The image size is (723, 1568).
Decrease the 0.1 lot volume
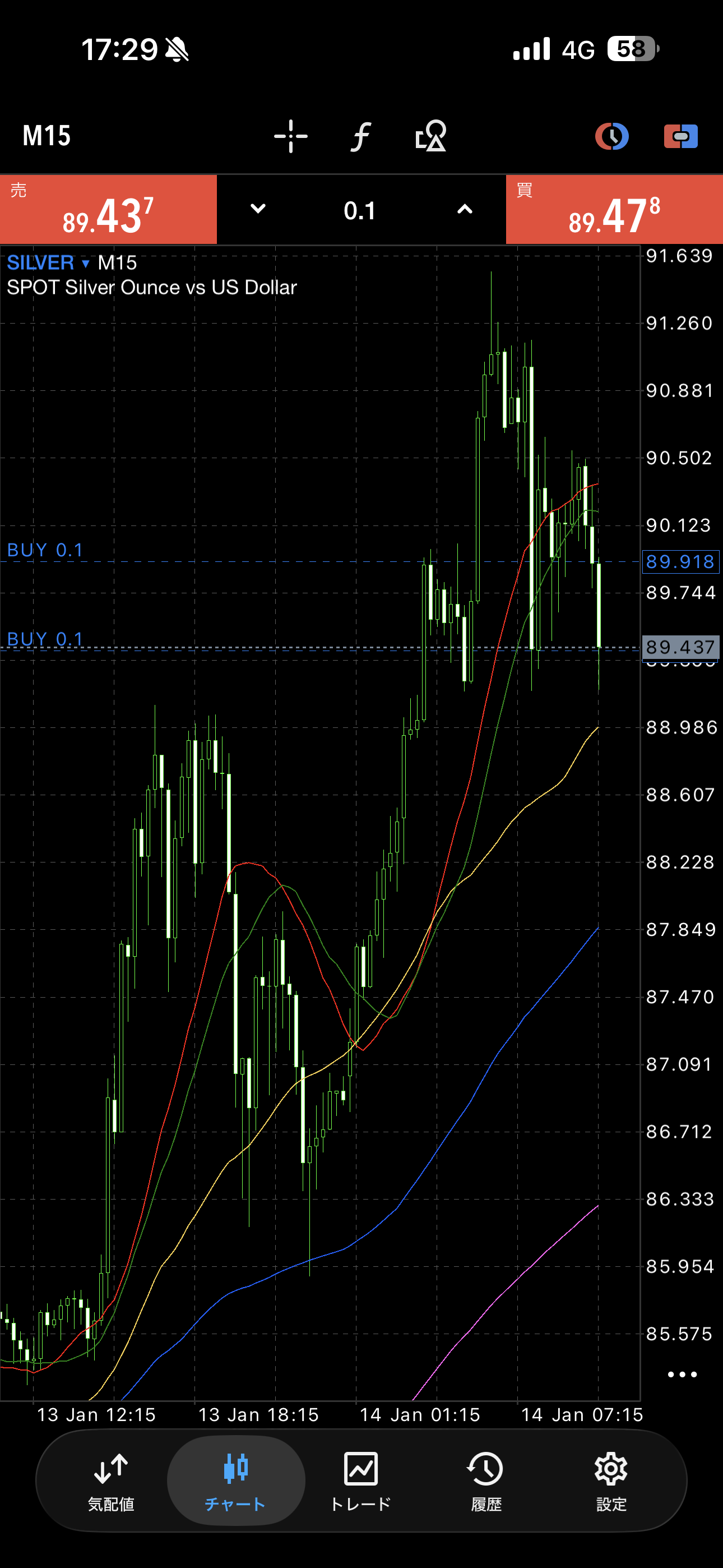tap(258, 209)
